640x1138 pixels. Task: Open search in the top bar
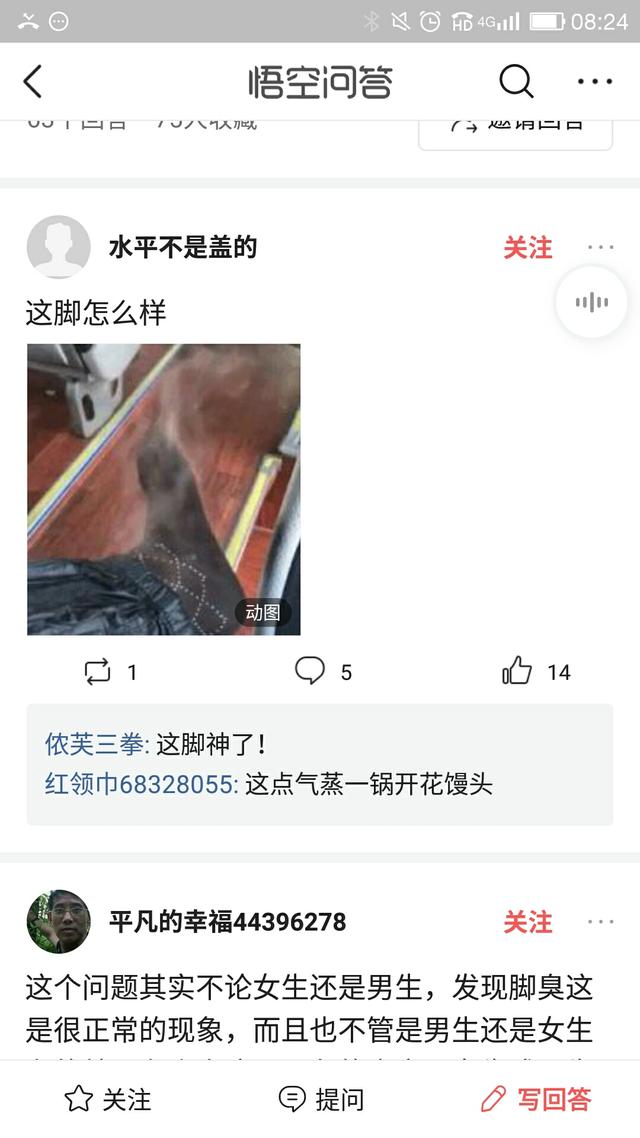pos(516,82)
